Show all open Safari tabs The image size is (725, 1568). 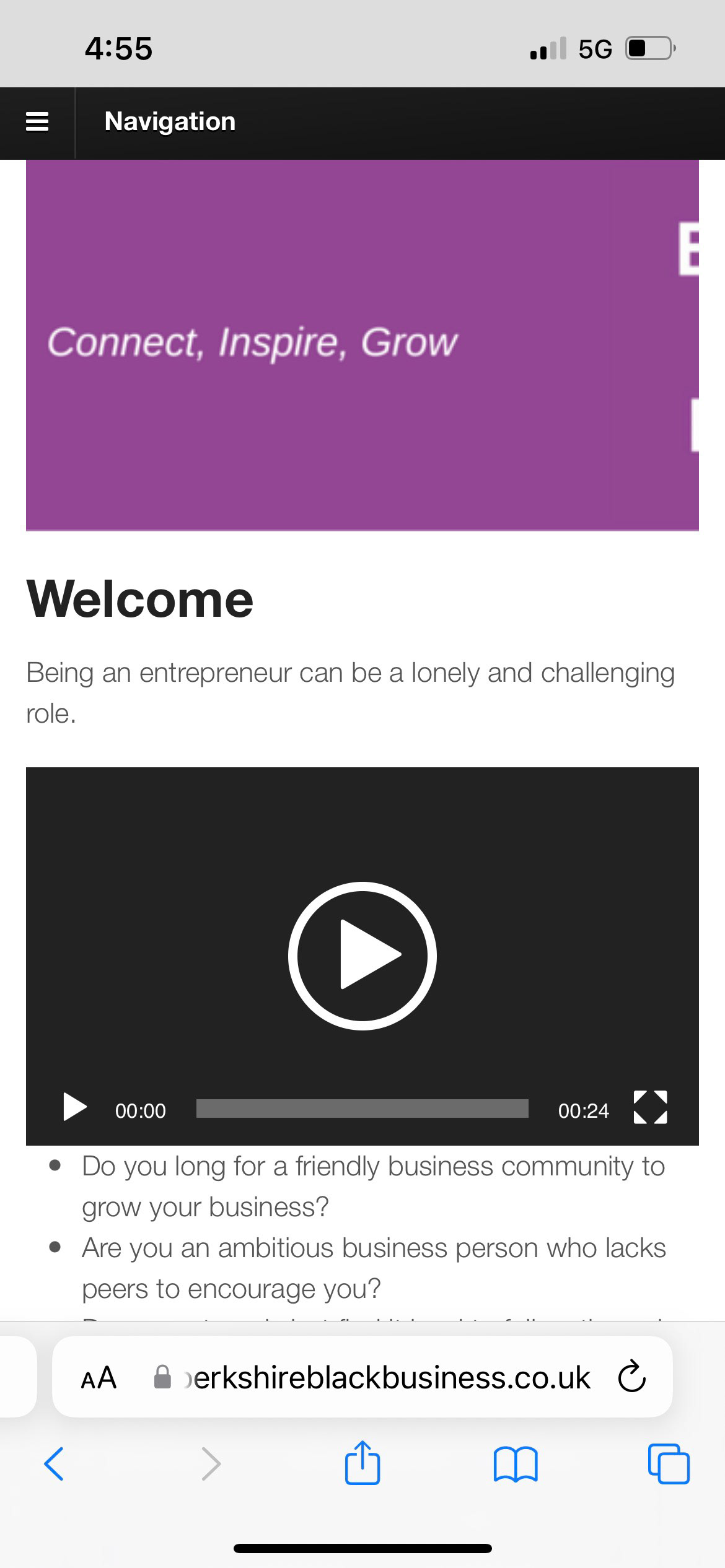pos(669,1464)
